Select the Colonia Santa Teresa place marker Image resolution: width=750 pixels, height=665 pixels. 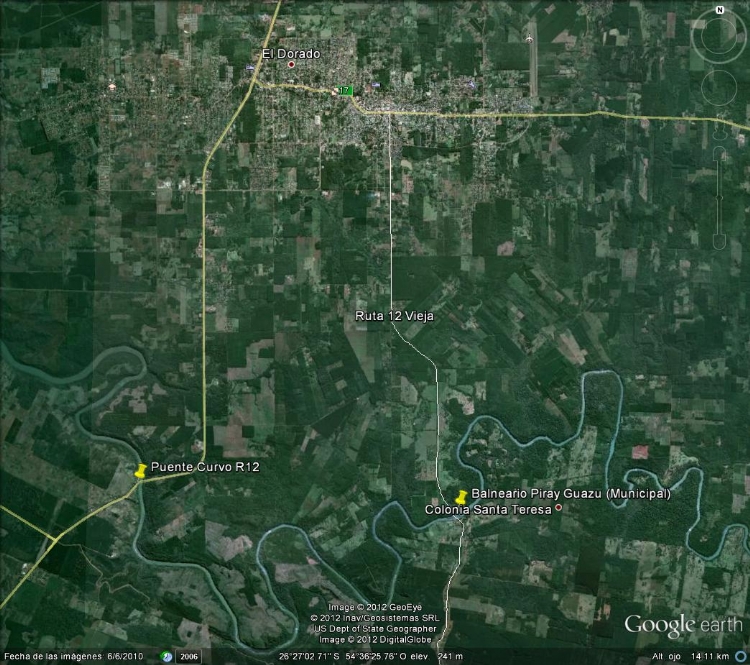pos(560,508)
